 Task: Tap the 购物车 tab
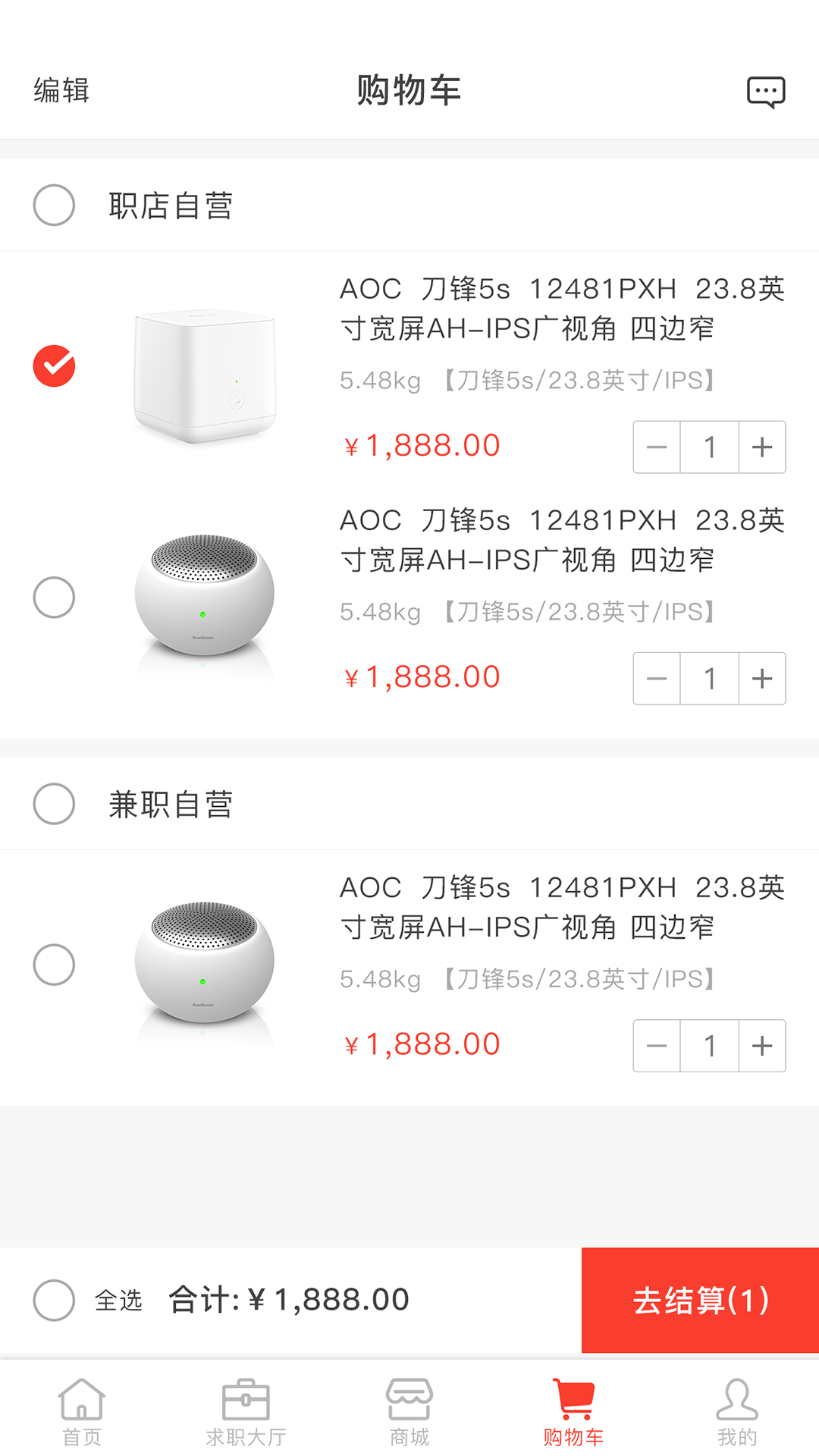tap(573, 1412)
